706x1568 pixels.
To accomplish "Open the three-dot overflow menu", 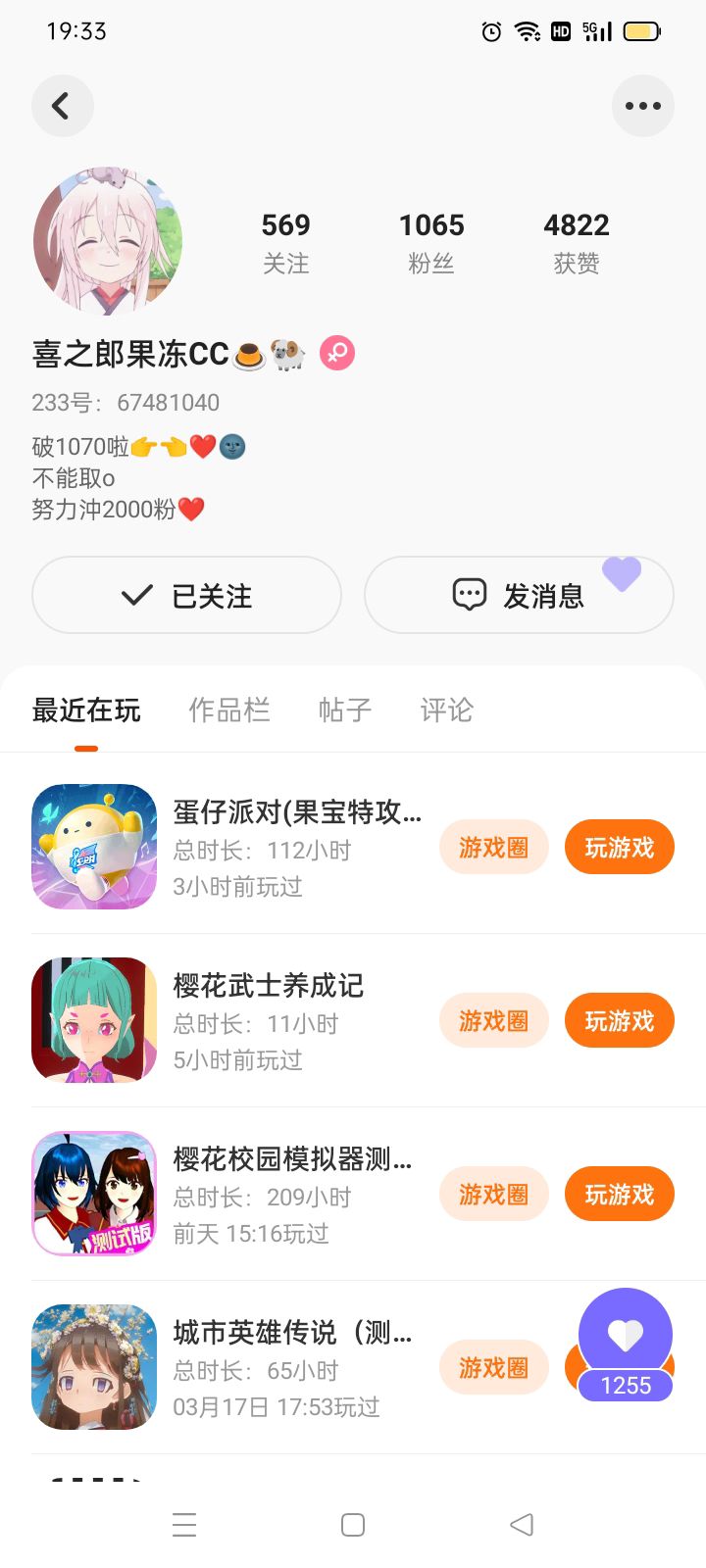I will tap(642, 106).
